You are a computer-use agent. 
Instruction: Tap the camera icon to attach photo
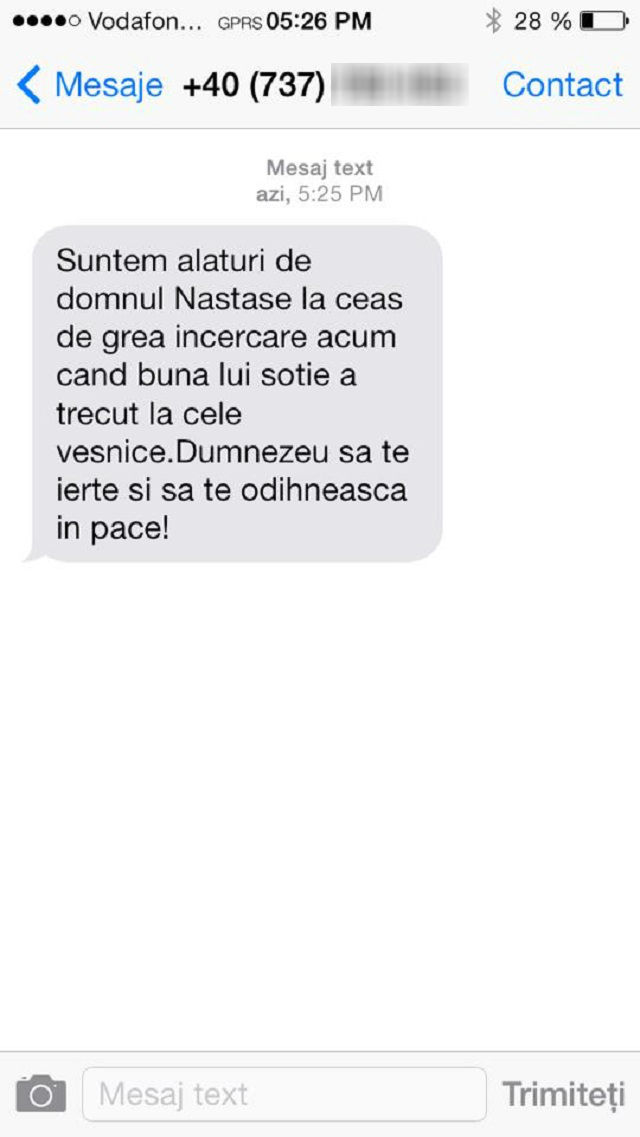(x=41, y=1094)
